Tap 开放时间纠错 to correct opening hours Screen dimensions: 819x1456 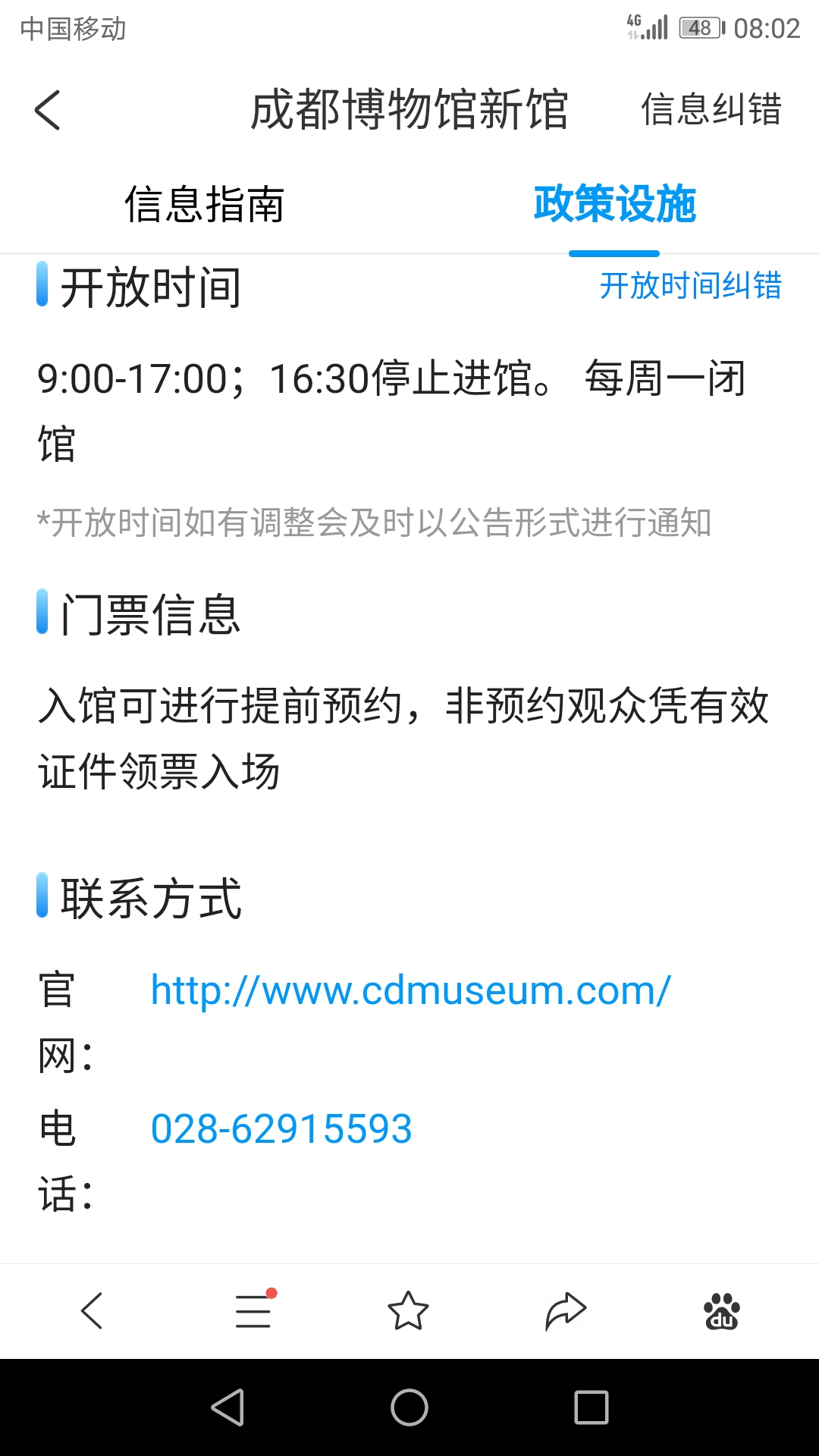tap(690, 286)
